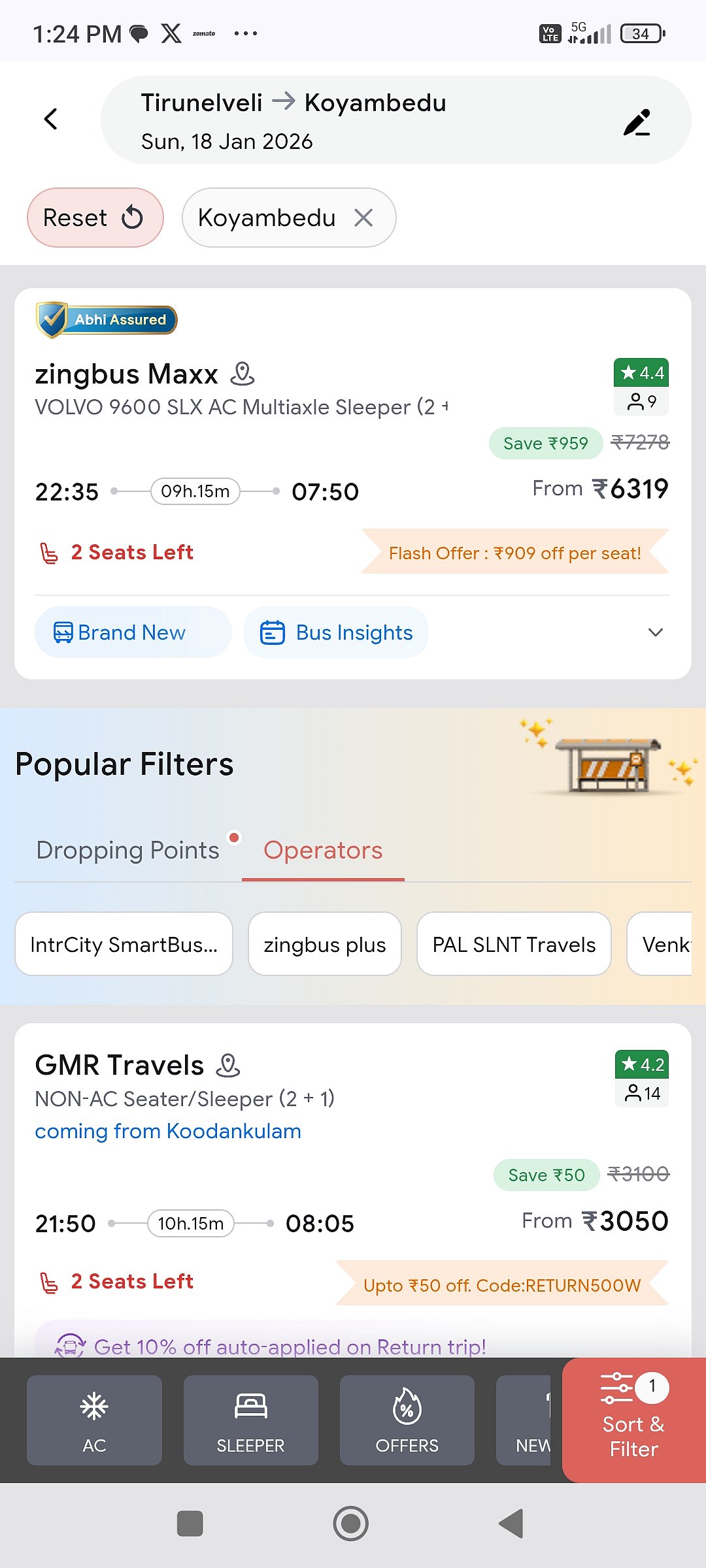Open the GMR Travels bus card
Viewport: 706px width, 1568px height.
pos(261,1163)
